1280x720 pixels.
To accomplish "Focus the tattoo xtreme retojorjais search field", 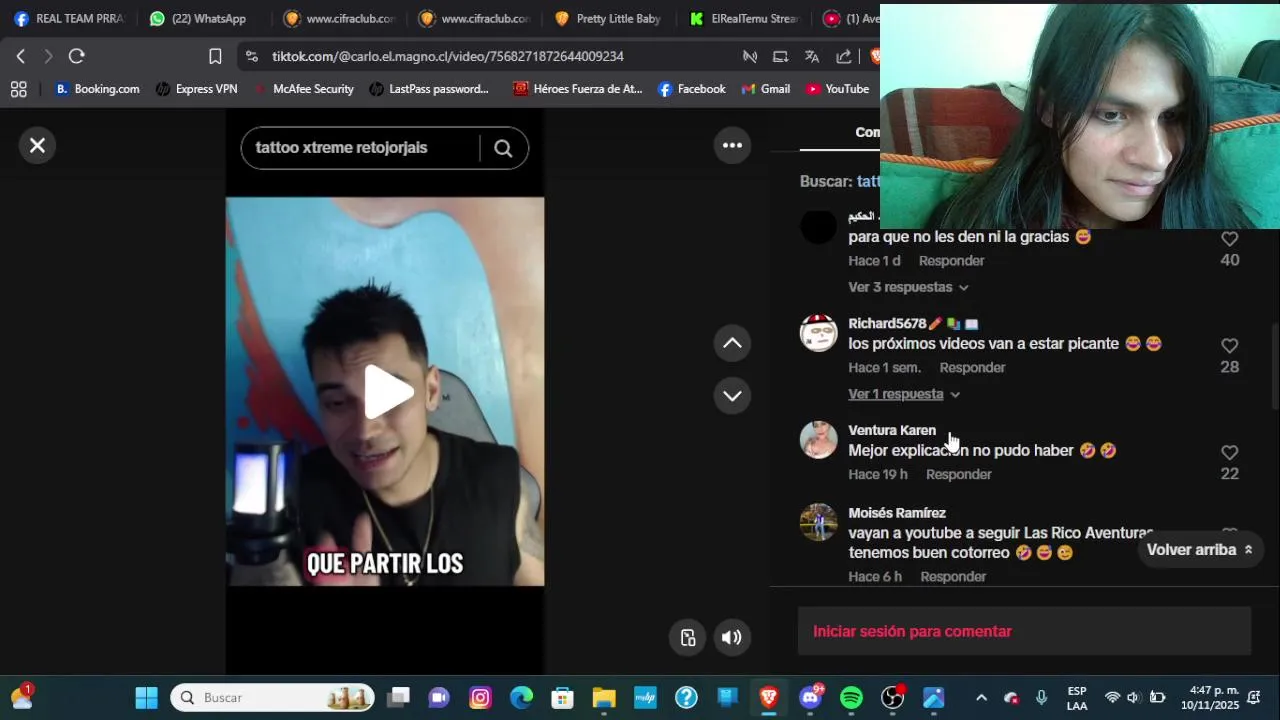I will click(360, 148).
